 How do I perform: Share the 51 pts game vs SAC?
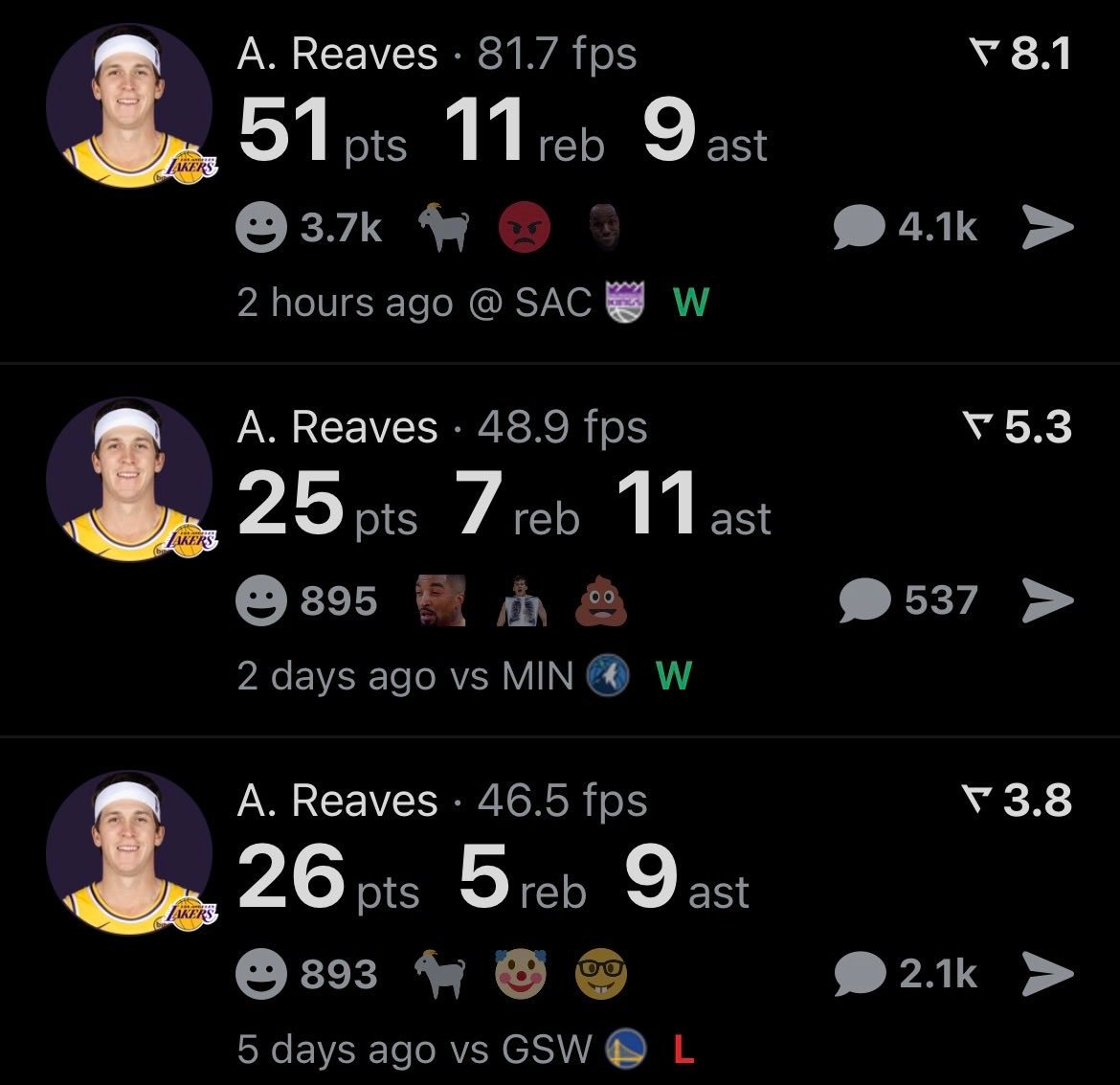[x=1048, y=227]
